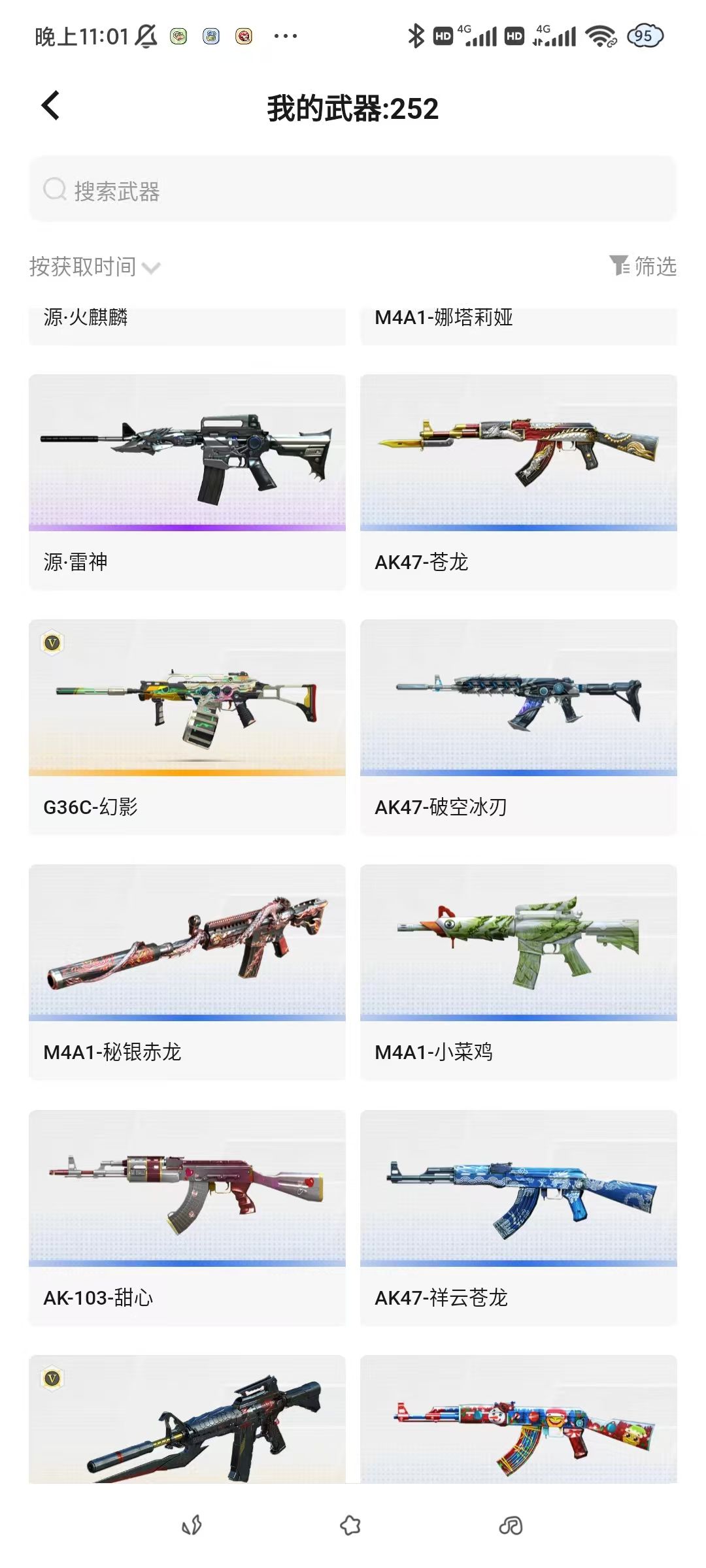Open the 源·火麒麟 weapon card
The width and height of the screenshot is (706, 1568).
point(187,325)
